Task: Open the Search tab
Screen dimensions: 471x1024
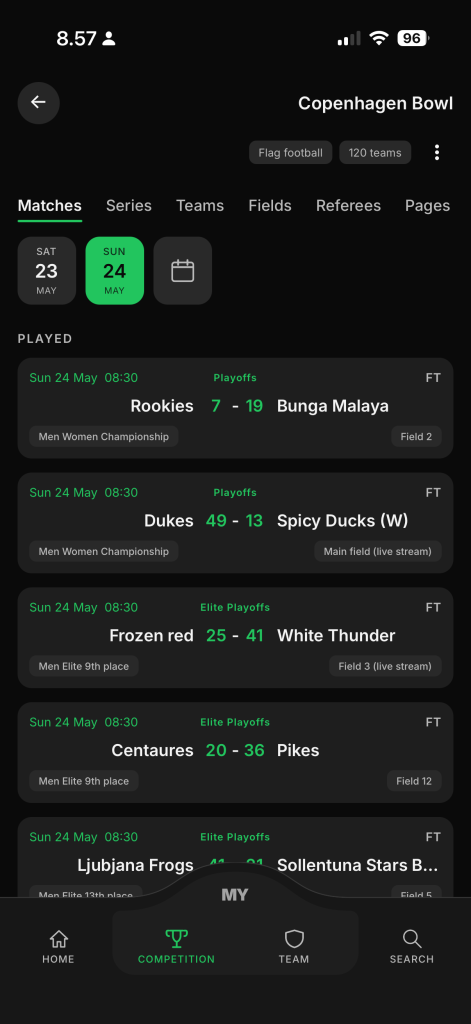Action: tap(412, 947)
